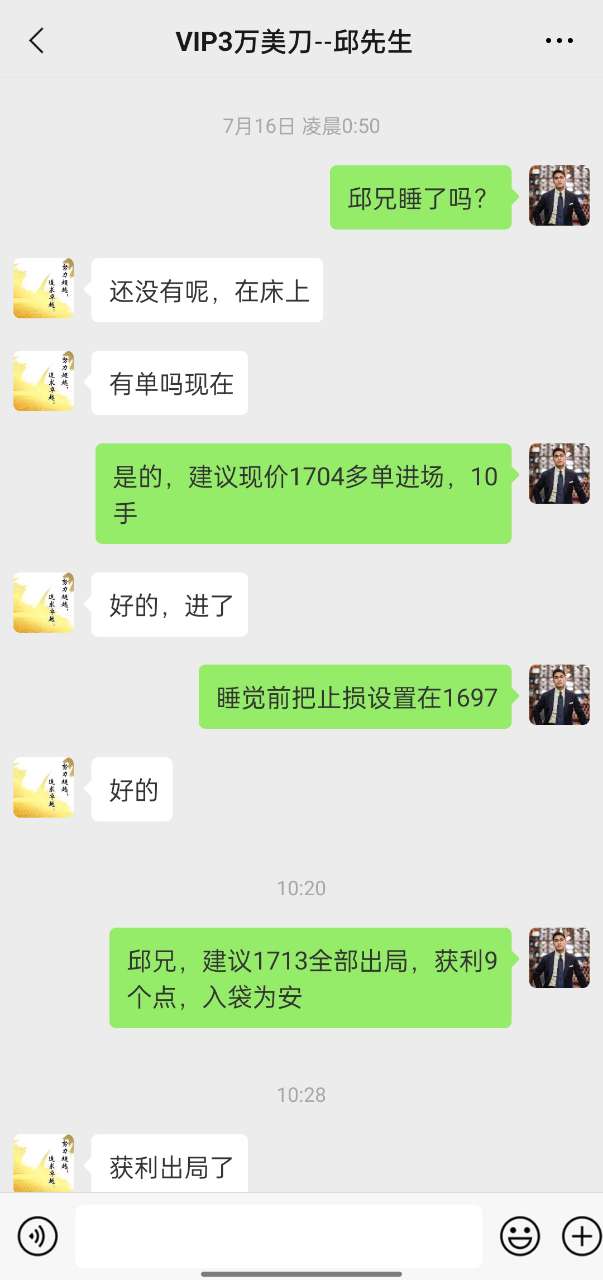603x1280 pixels.
Task: Switch to voice message input
Action: (38, 1236)
